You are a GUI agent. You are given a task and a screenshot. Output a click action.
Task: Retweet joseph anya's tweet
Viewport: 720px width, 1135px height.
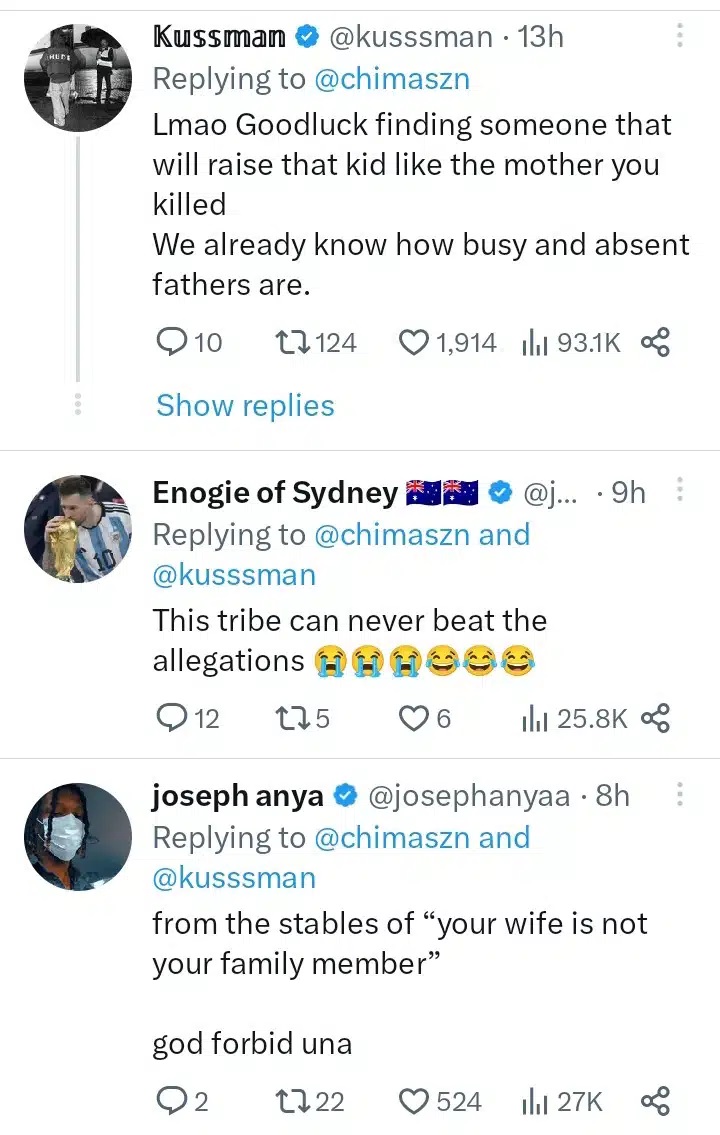coord(290,1102)
